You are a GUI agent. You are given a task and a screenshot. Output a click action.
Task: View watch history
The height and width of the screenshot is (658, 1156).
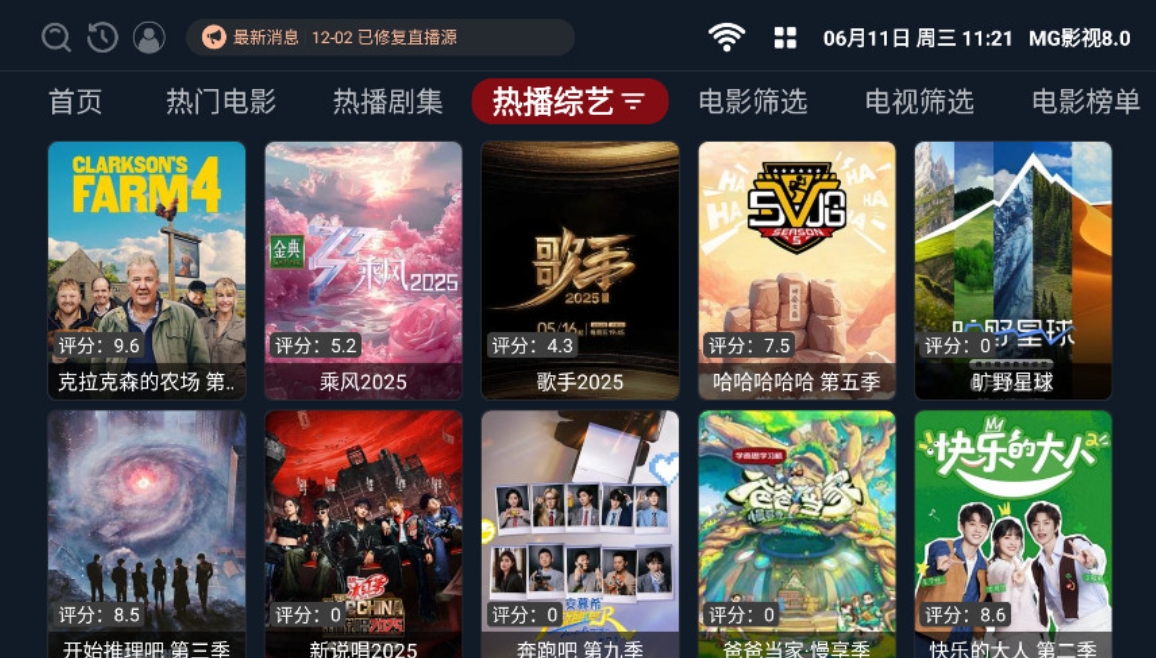click(102, 38)
